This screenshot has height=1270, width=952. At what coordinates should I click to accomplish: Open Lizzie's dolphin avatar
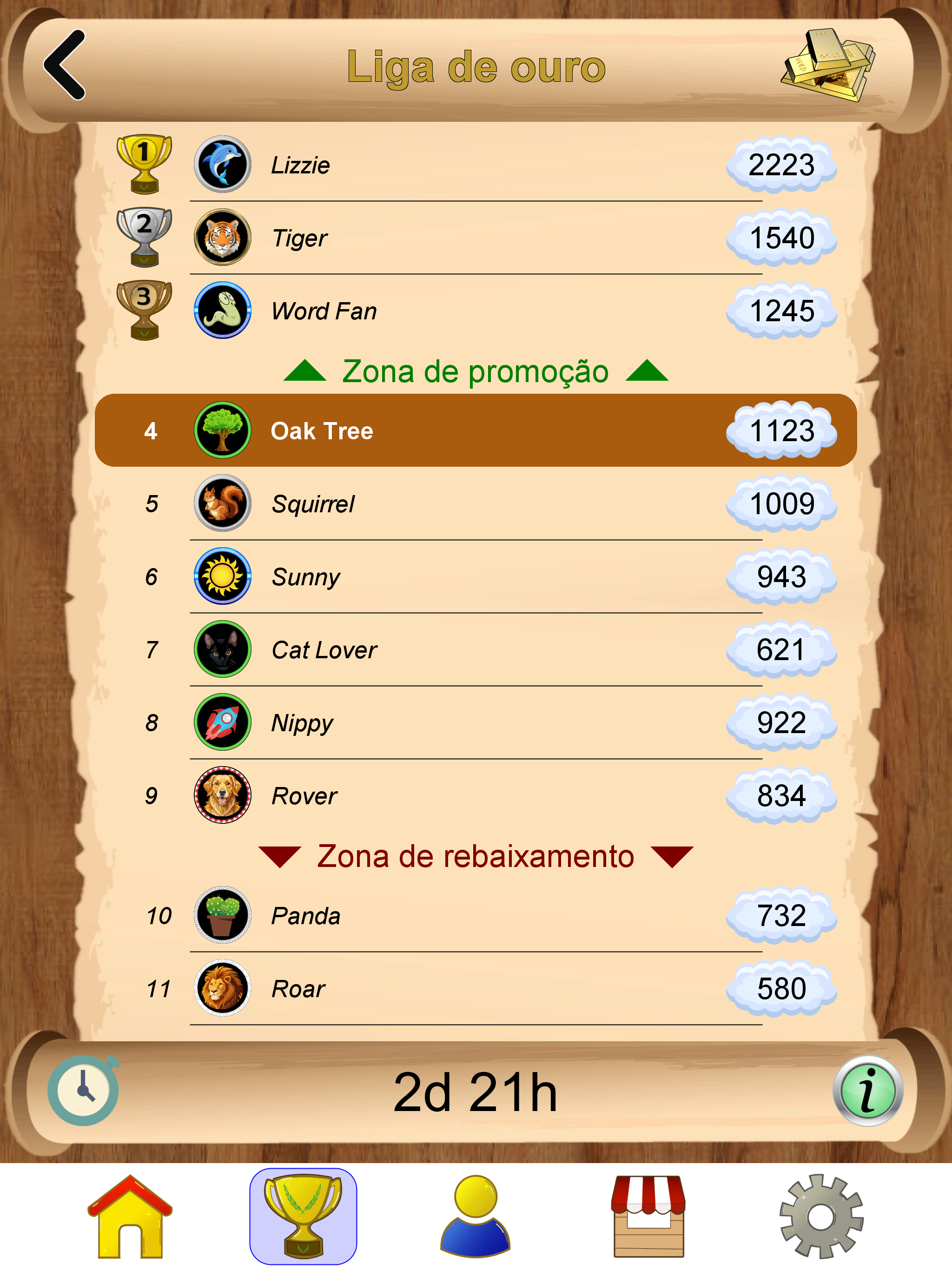(x=223, y=165)
